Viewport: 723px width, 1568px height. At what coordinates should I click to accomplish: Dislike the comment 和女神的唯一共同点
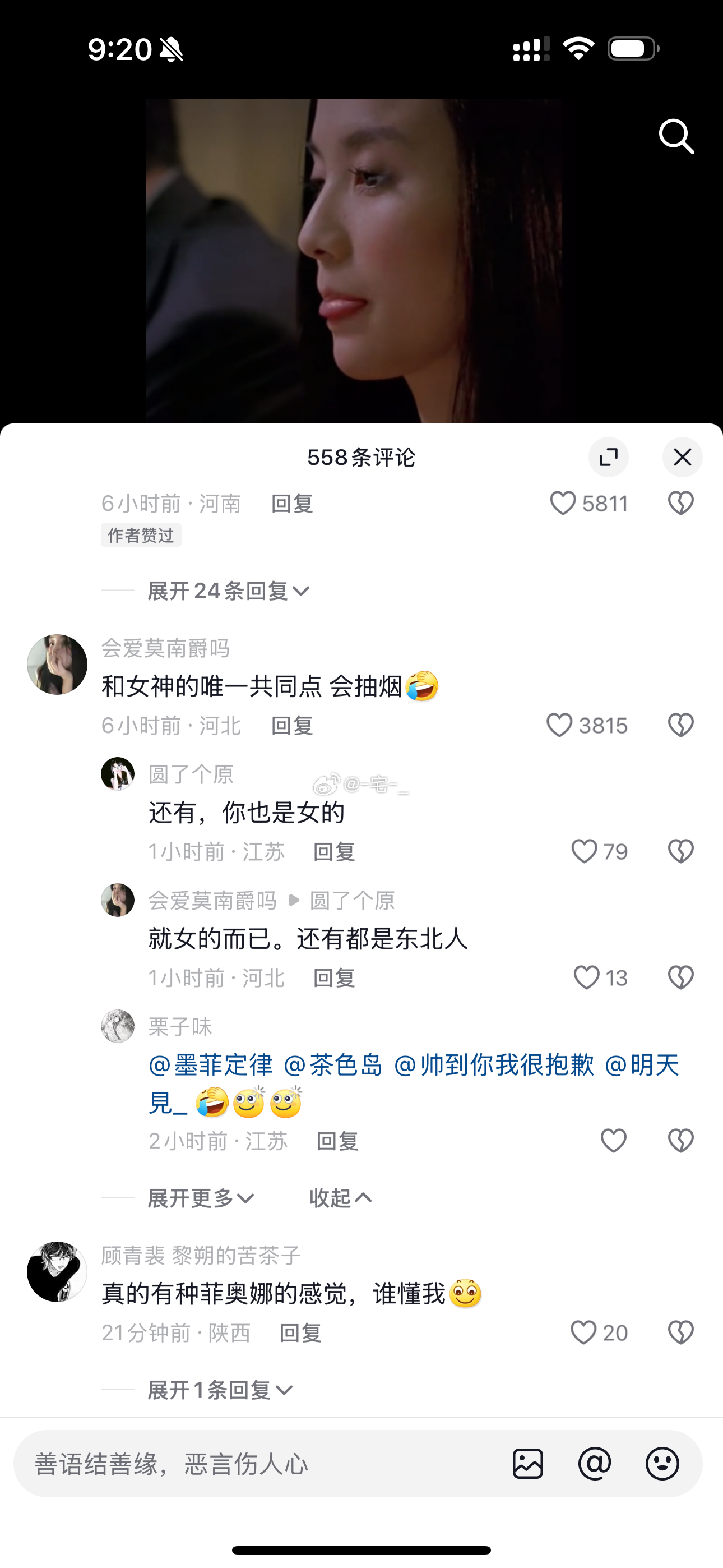[x=680, y=725]
